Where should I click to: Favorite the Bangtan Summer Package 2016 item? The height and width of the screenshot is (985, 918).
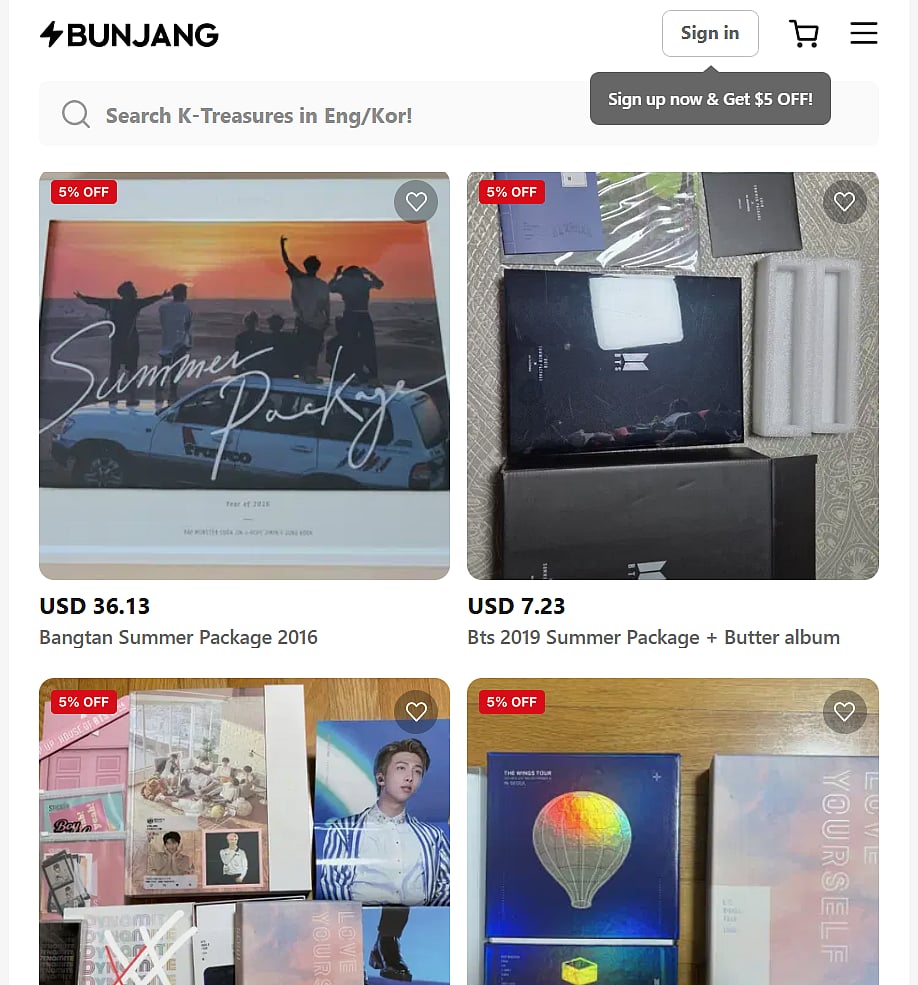coord(416,201)
